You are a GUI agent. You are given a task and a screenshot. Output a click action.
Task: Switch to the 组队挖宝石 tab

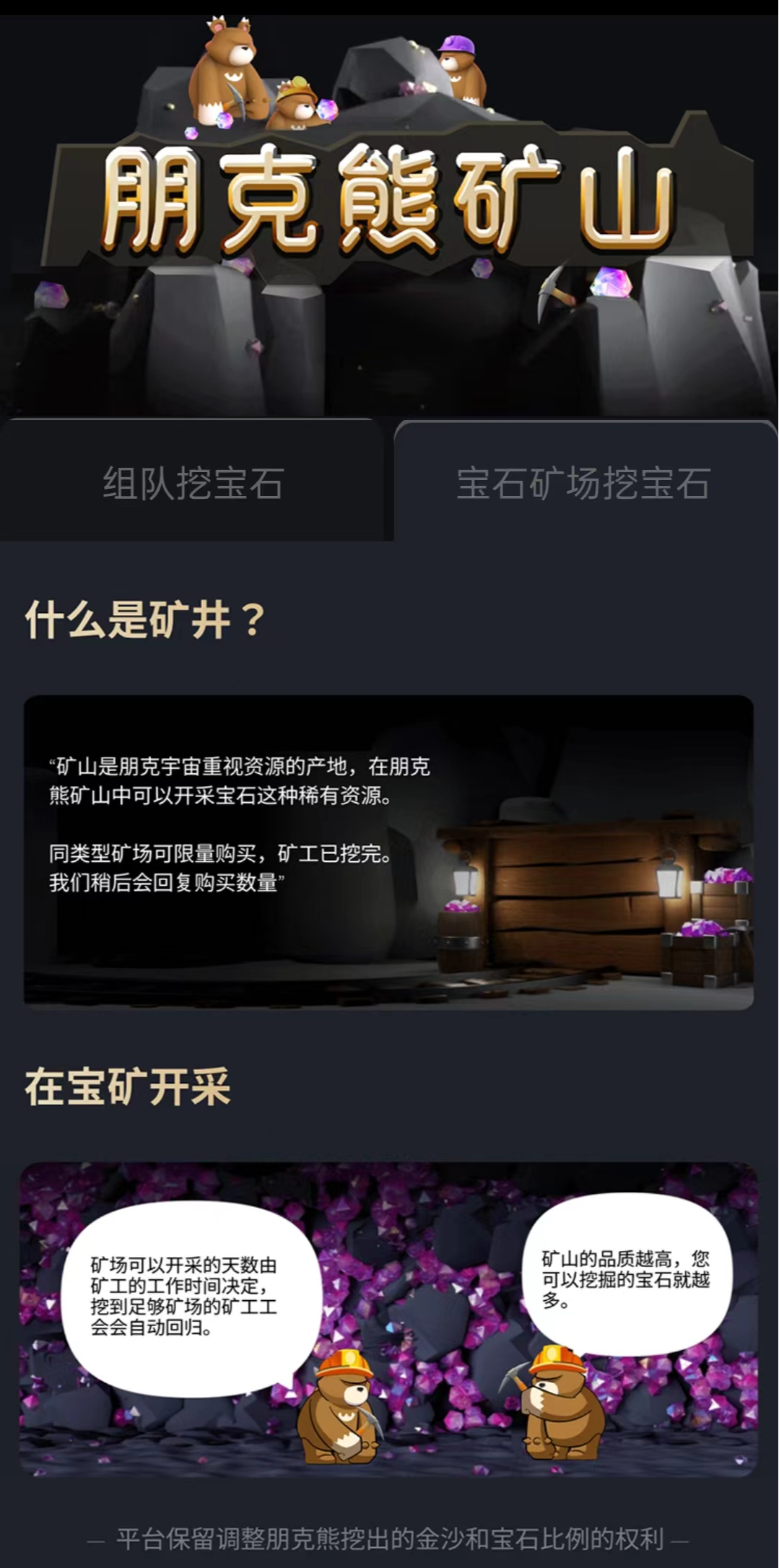[x=193, y=482]
